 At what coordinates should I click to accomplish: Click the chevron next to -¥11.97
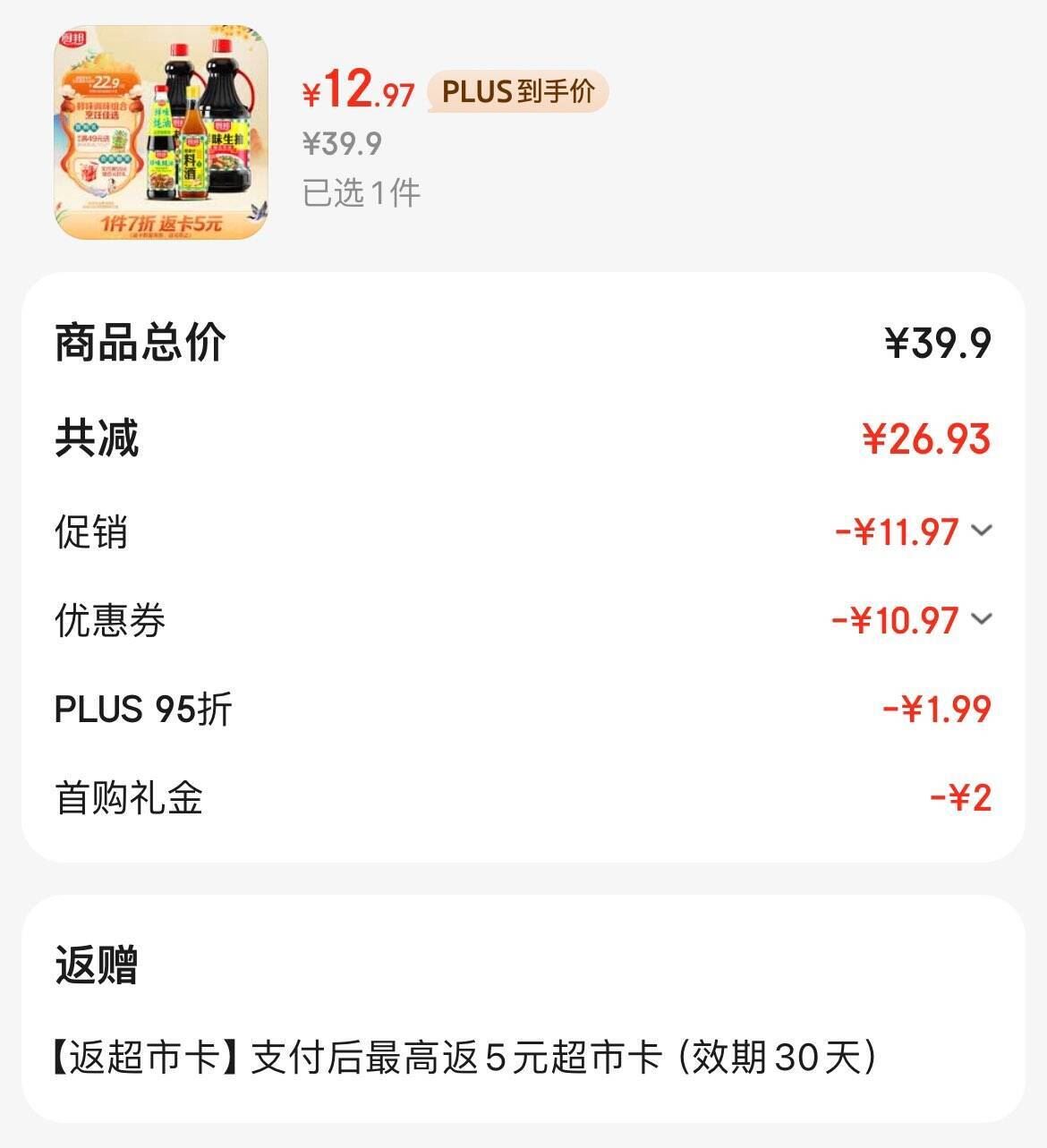[980, 531]
